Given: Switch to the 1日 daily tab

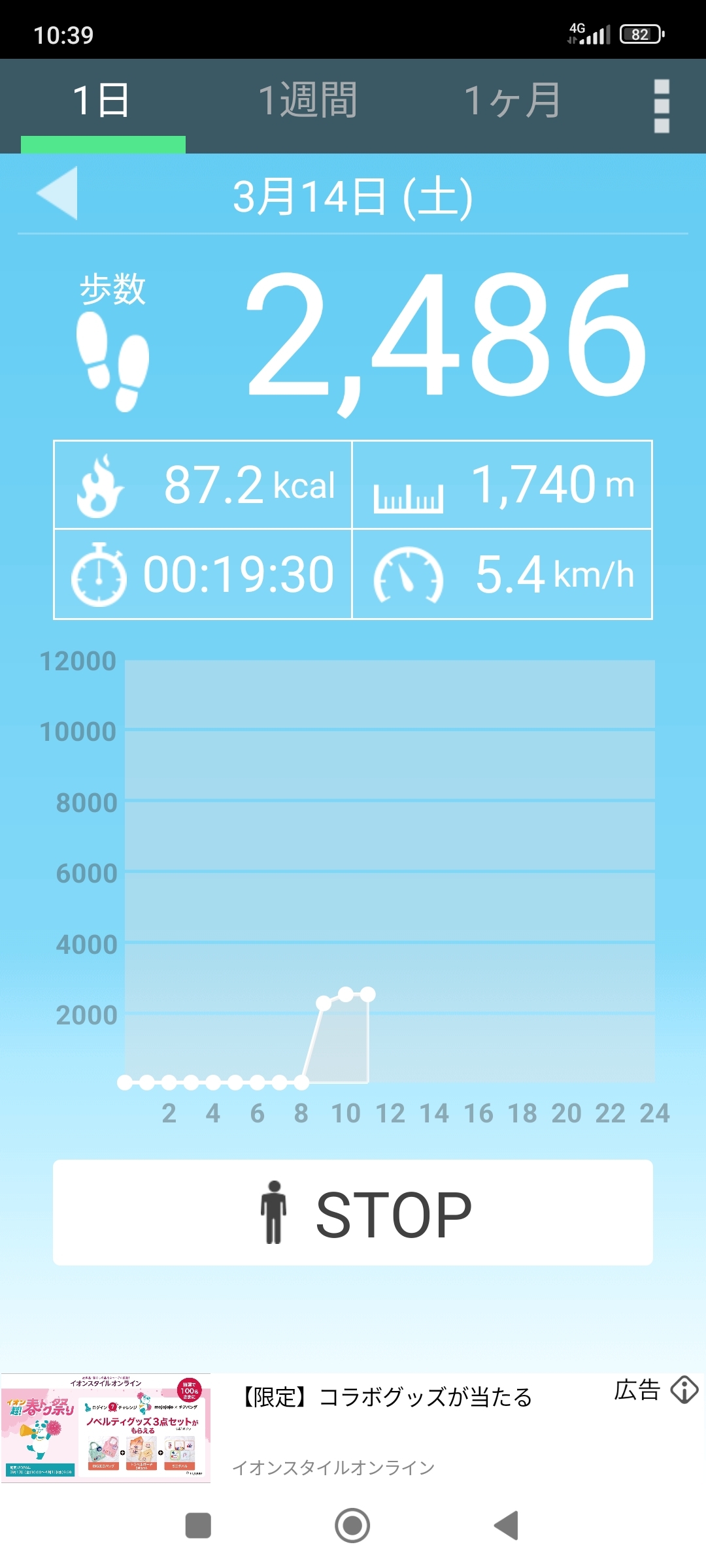Looking at the screenshot, I should click(103, 102).
